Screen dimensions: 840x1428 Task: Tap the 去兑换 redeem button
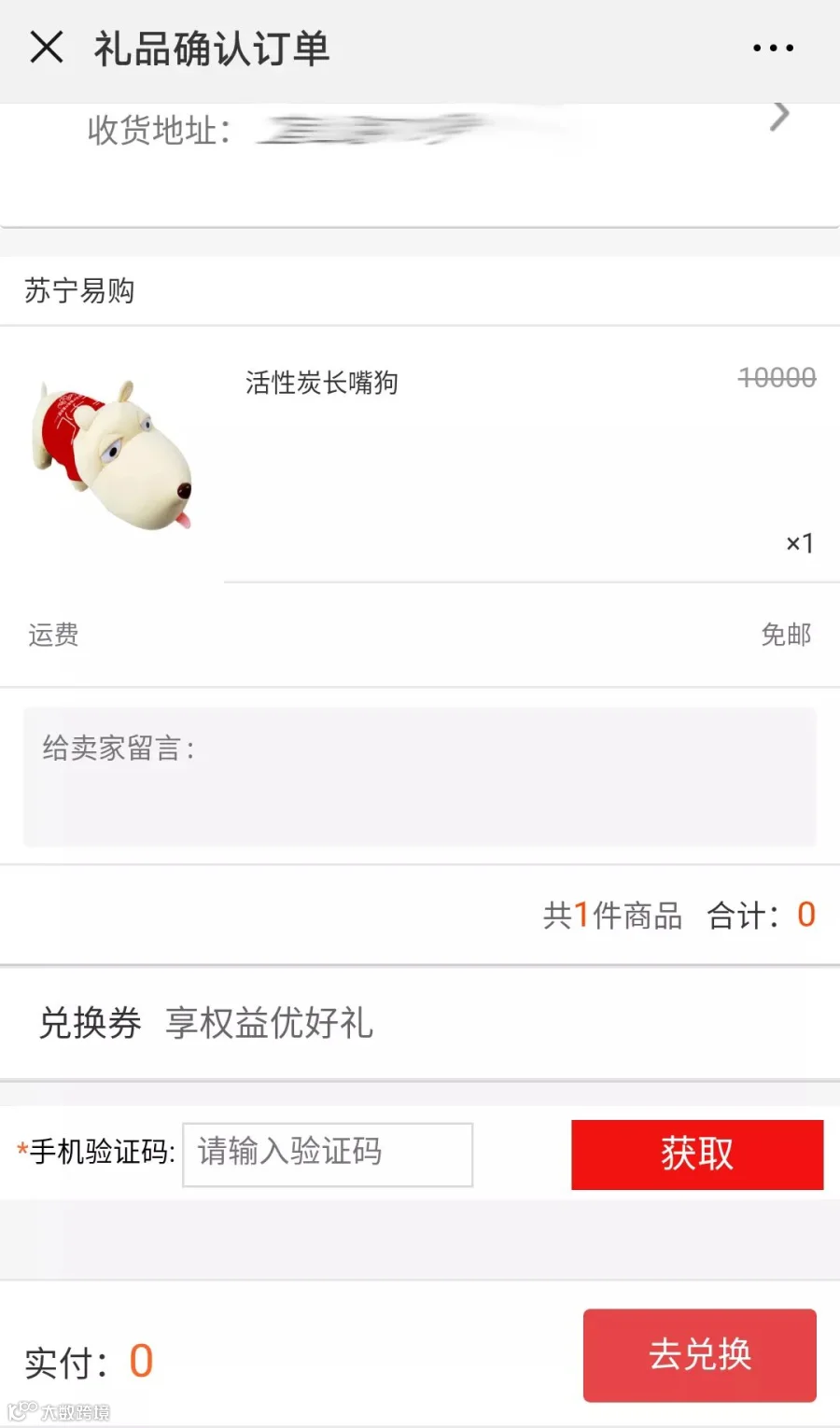pyautogui.click(x=700, y=1355)
